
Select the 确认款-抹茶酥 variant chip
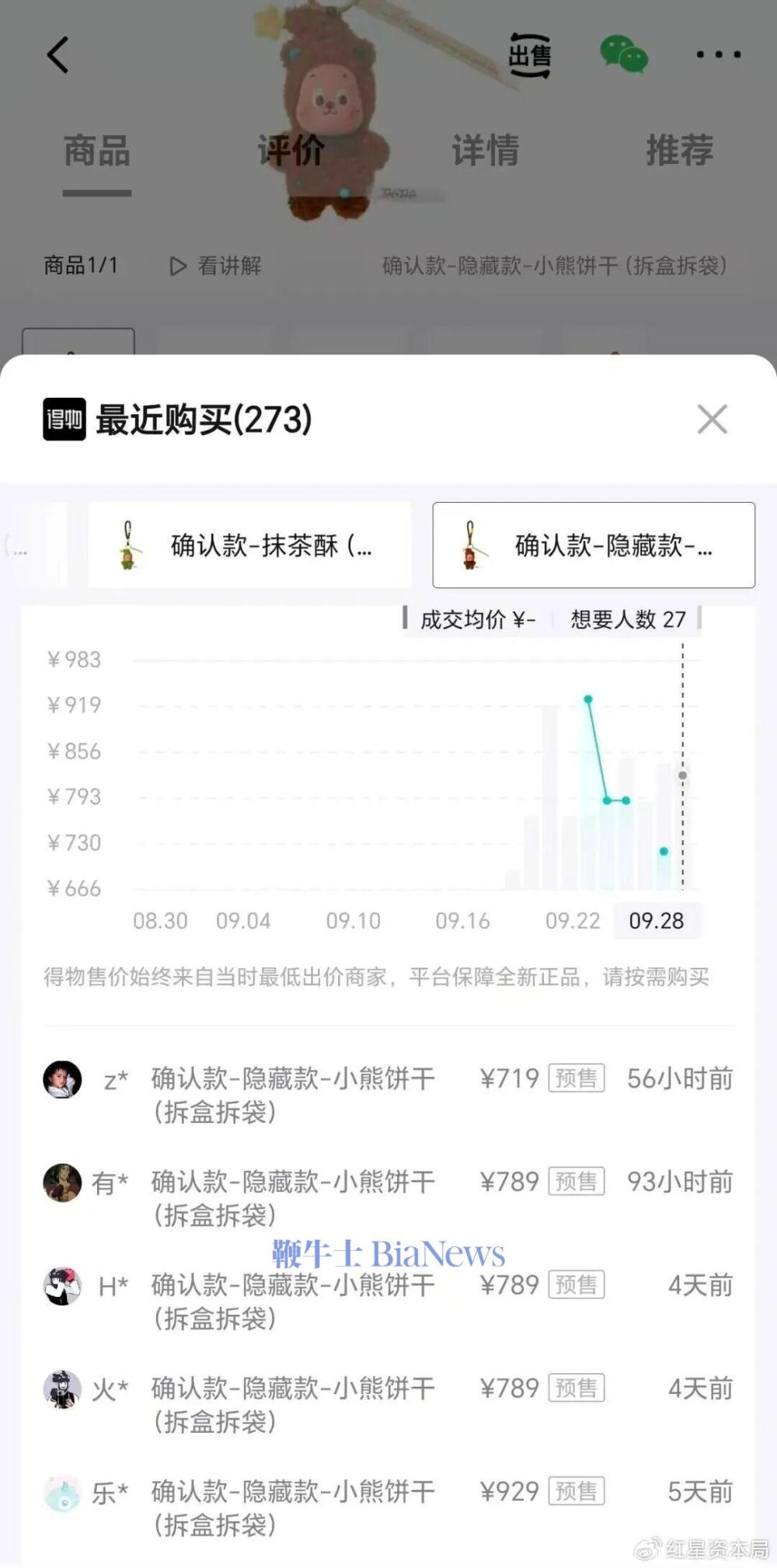[x=249, y=545]
